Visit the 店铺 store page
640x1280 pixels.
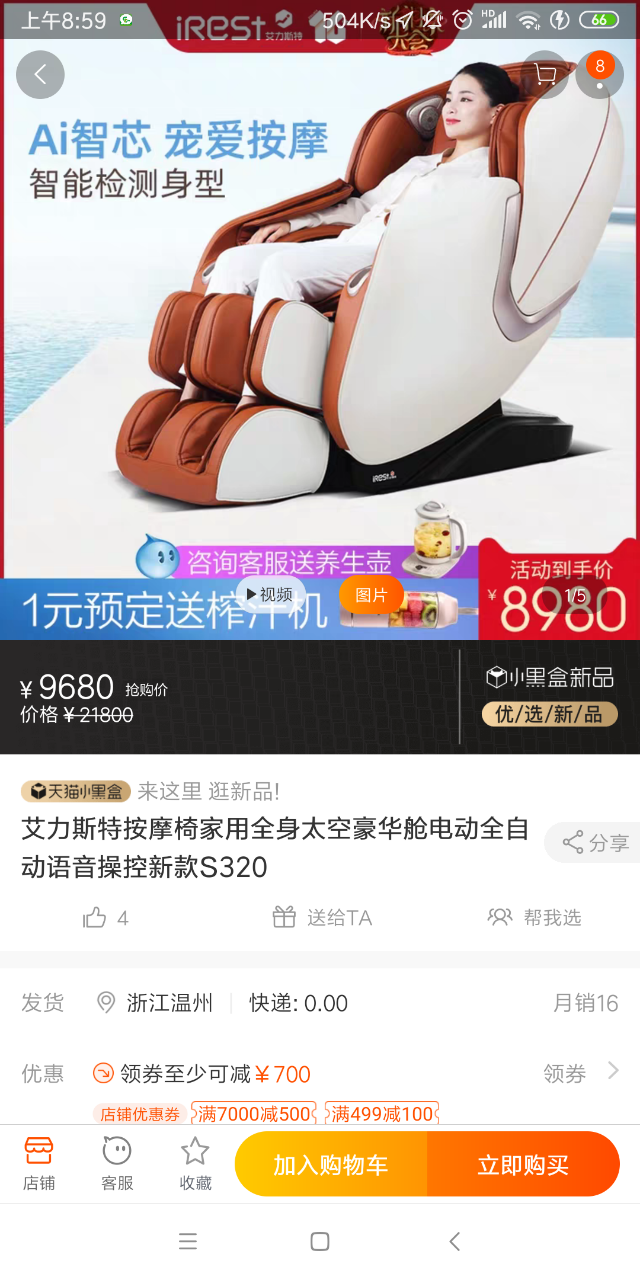point(39,1163)
